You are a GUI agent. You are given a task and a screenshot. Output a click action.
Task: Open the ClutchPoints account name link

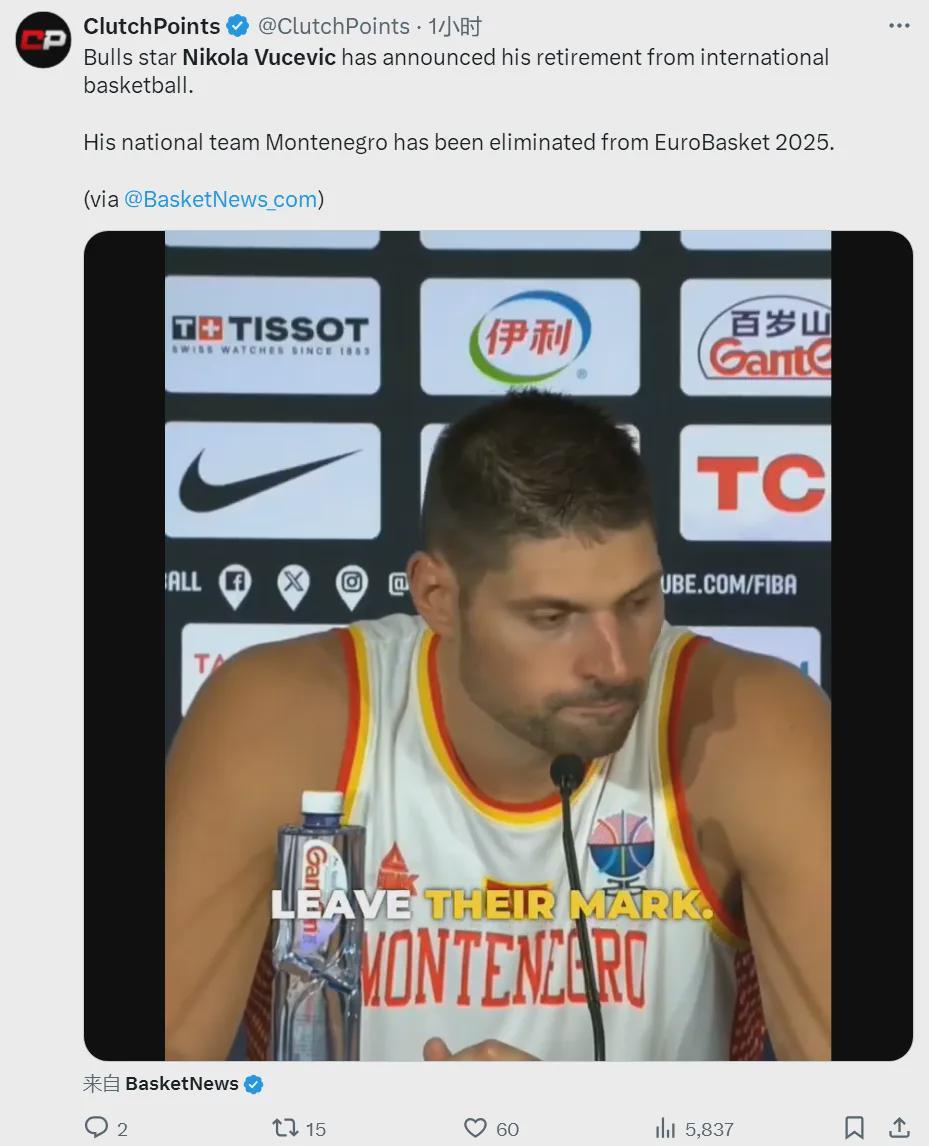[151, 26]
